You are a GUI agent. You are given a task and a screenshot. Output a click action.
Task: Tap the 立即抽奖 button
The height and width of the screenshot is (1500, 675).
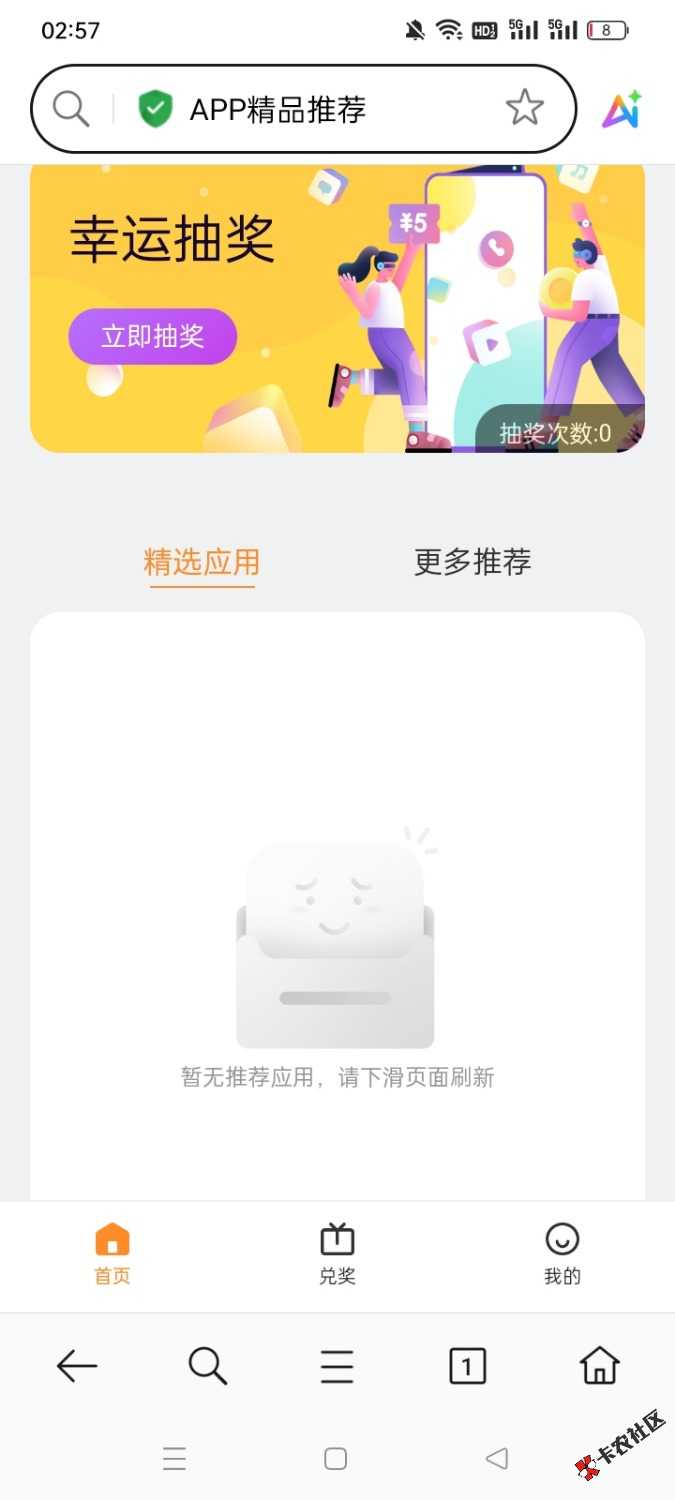(152, 336)
